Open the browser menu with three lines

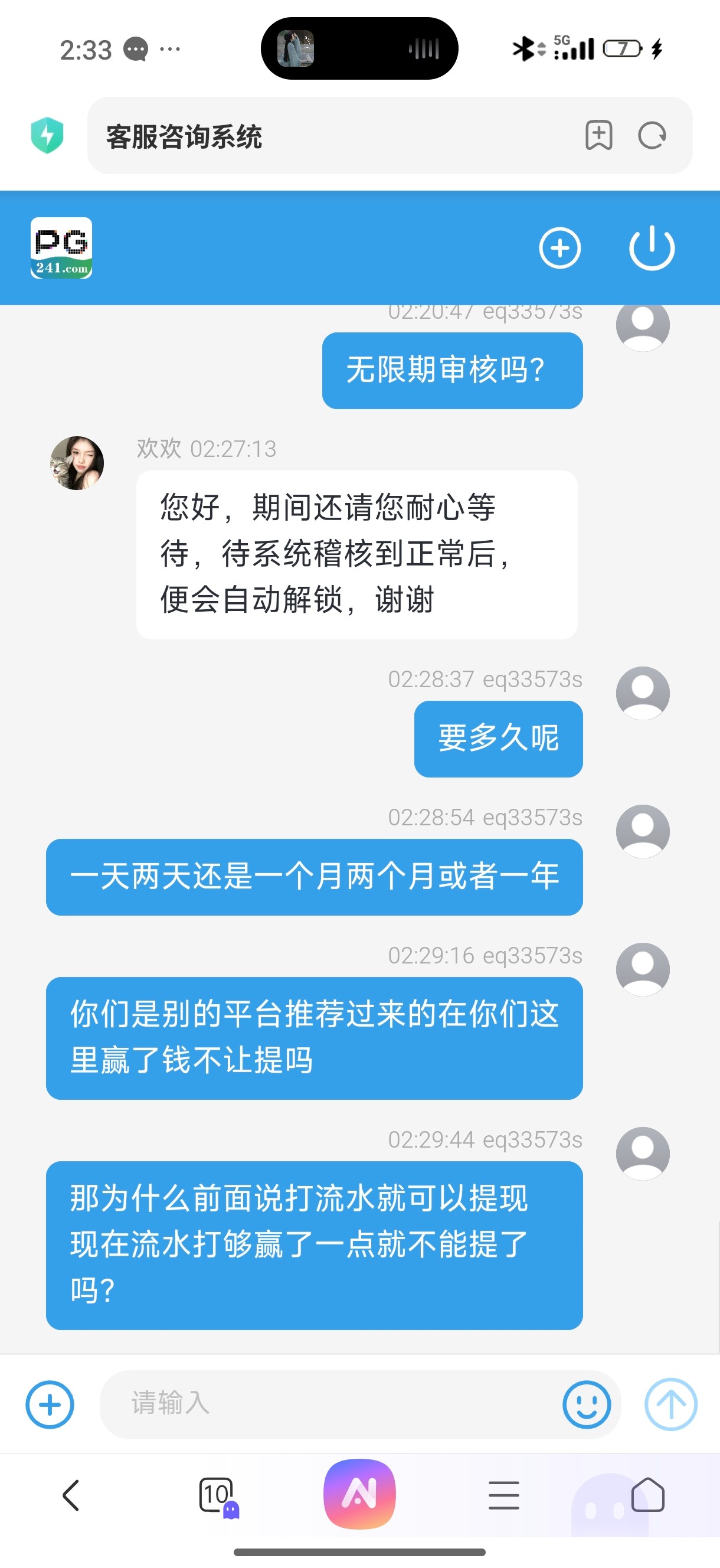click(503, 1495)
